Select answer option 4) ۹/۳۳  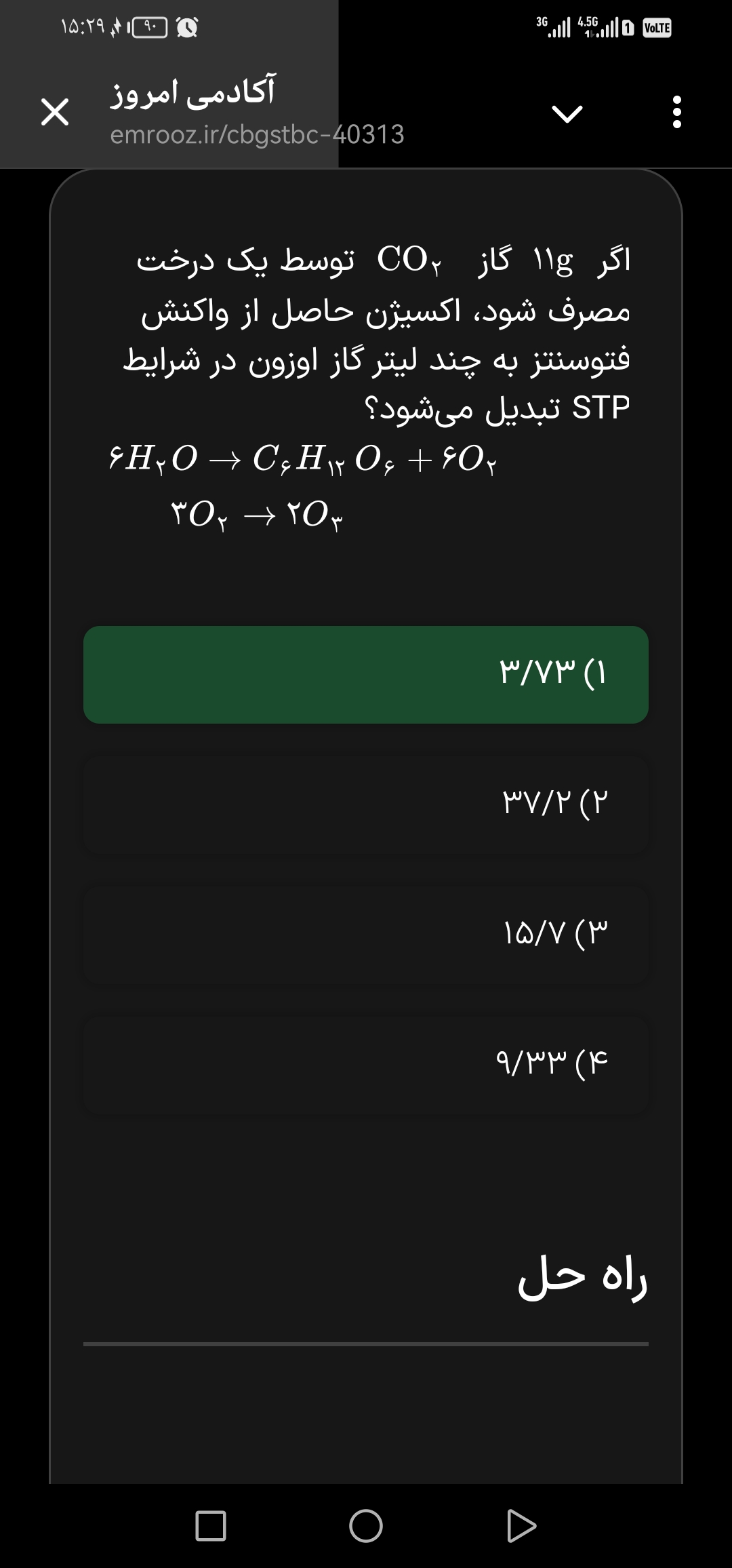(366, 1065)
